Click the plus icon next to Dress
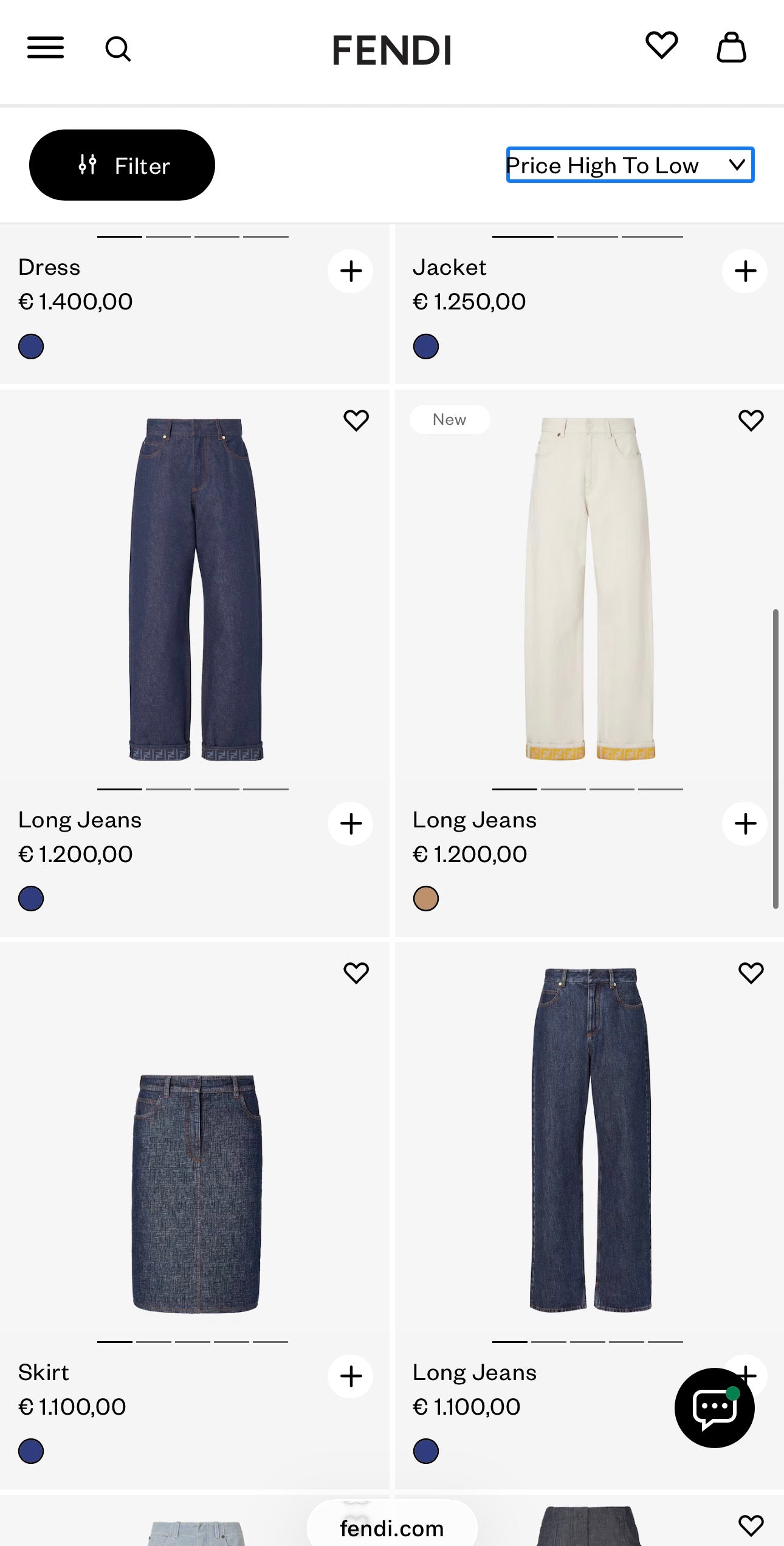The height and width of the screenshot is (1546, 784). click(x=351, y=271)
